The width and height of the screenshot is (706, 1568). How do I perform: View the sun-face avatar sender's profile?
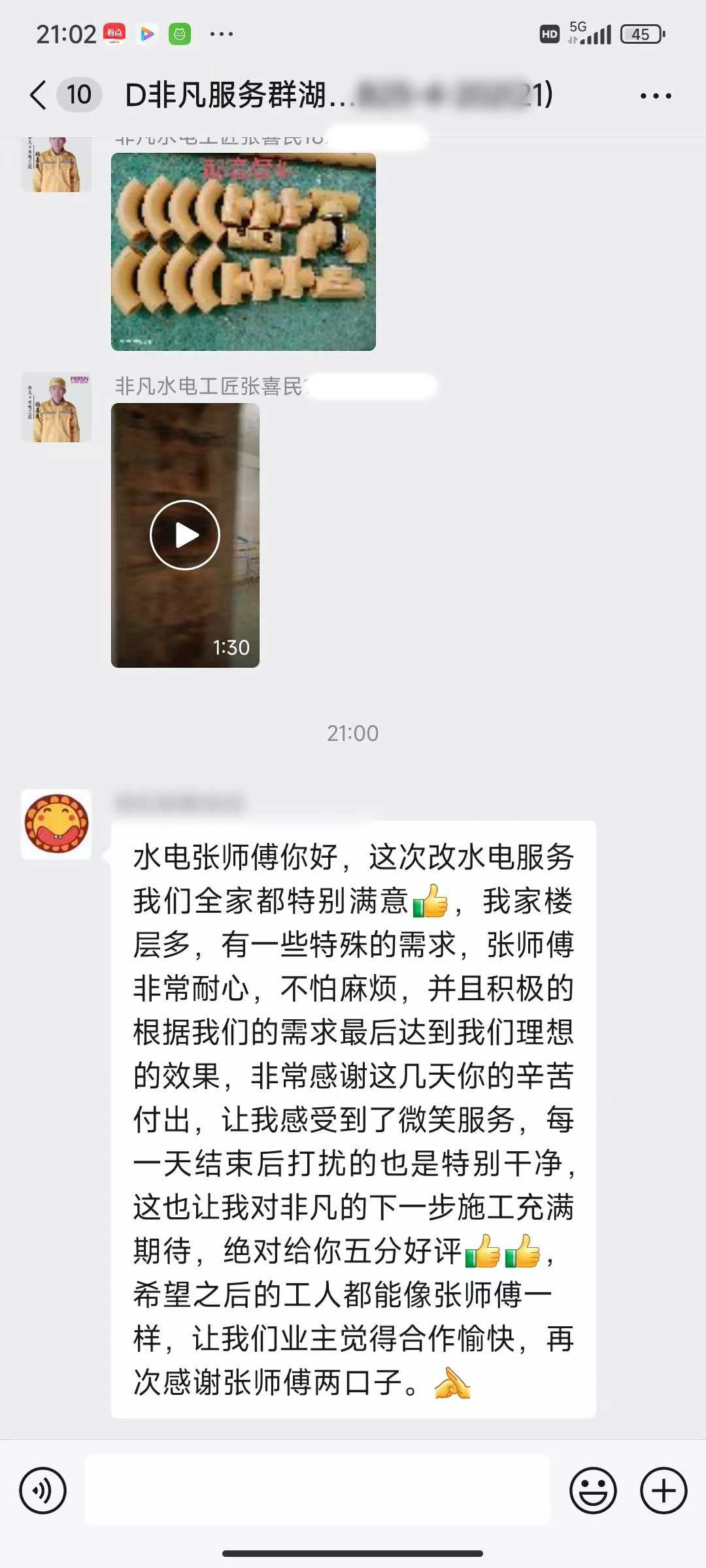56,824
